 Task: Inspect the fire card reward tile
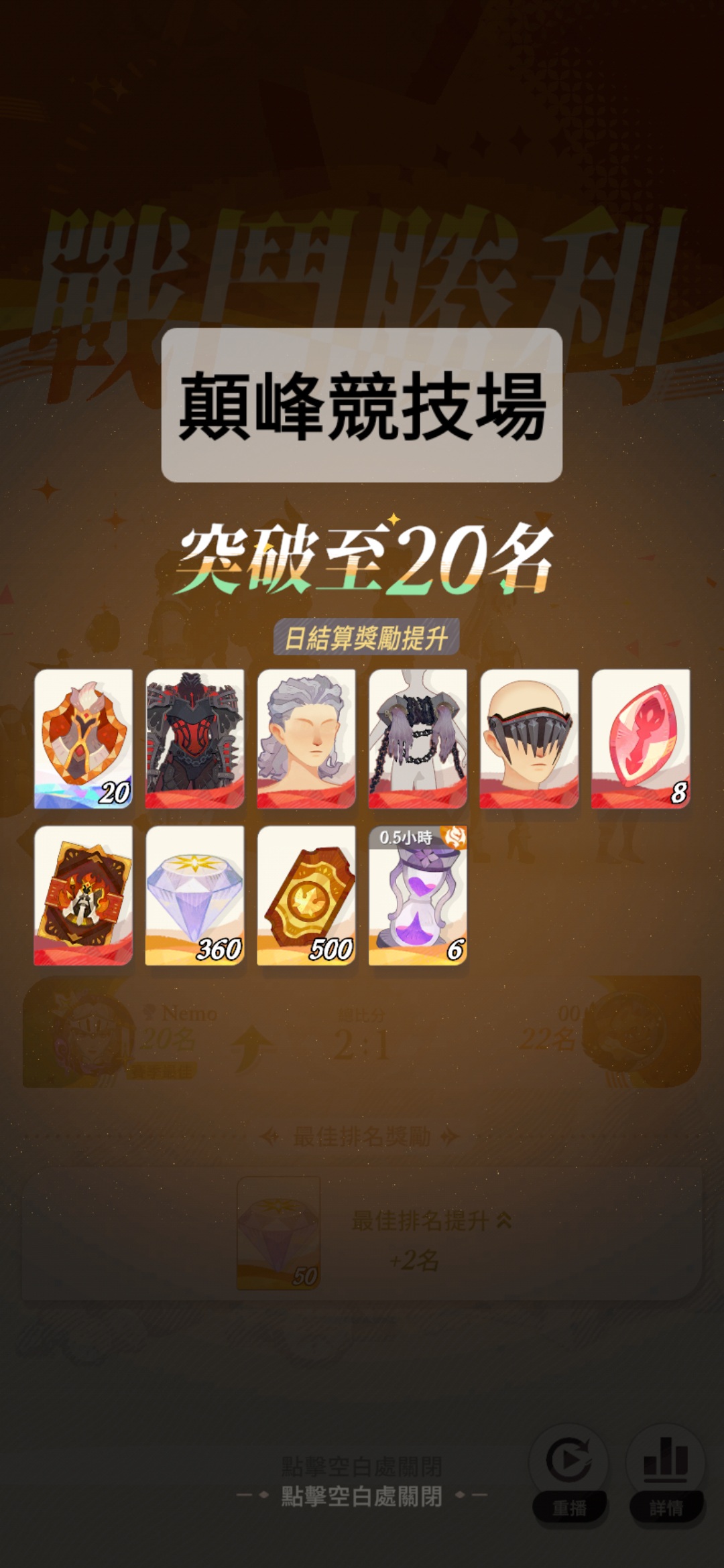coord(83,895)
